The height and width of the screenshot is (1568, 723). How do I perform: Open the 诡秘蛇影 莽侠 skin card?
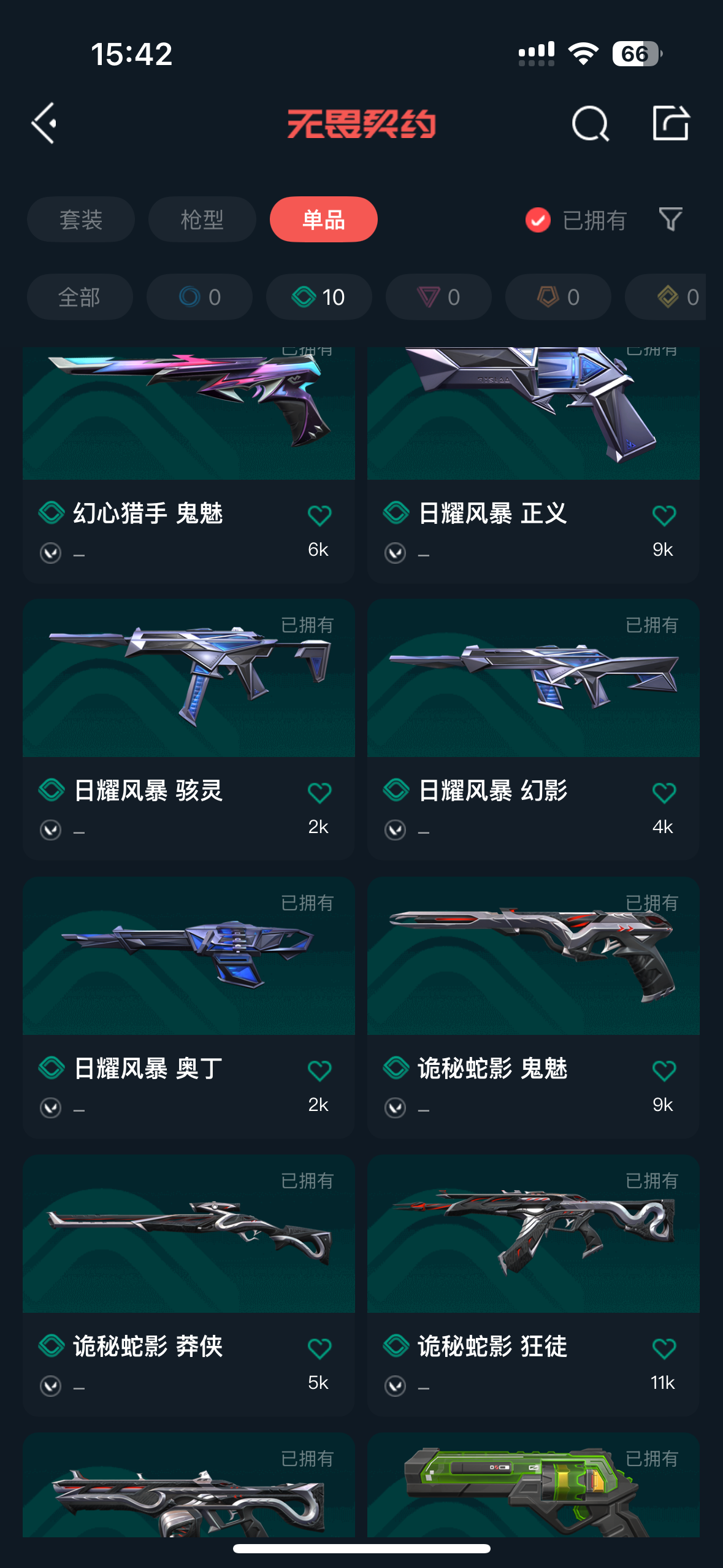[189, 1286]
